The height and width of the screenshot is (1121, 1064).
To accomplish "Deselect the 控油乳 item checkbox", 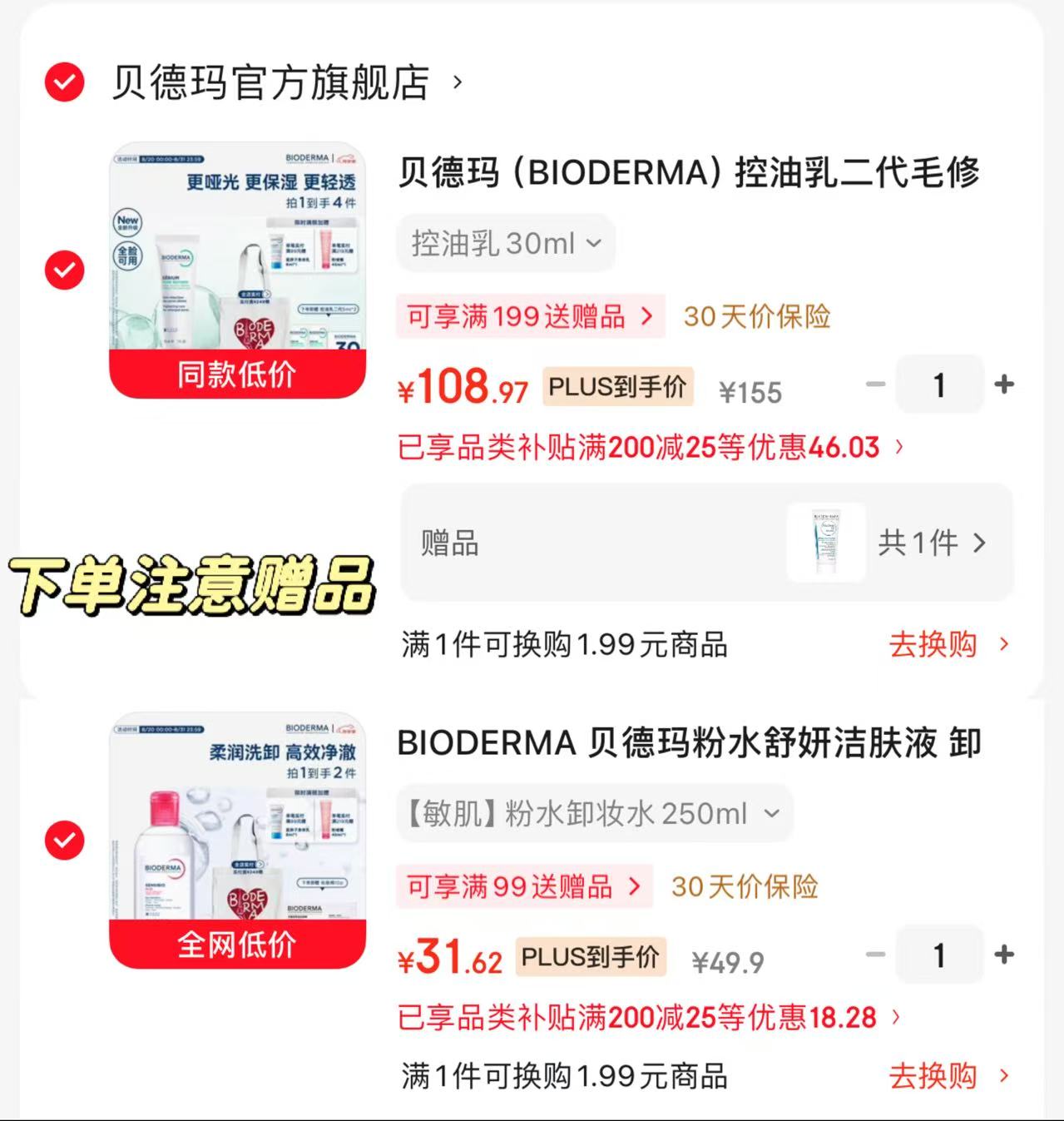I will pyautogui.click(x=64, y=270).
